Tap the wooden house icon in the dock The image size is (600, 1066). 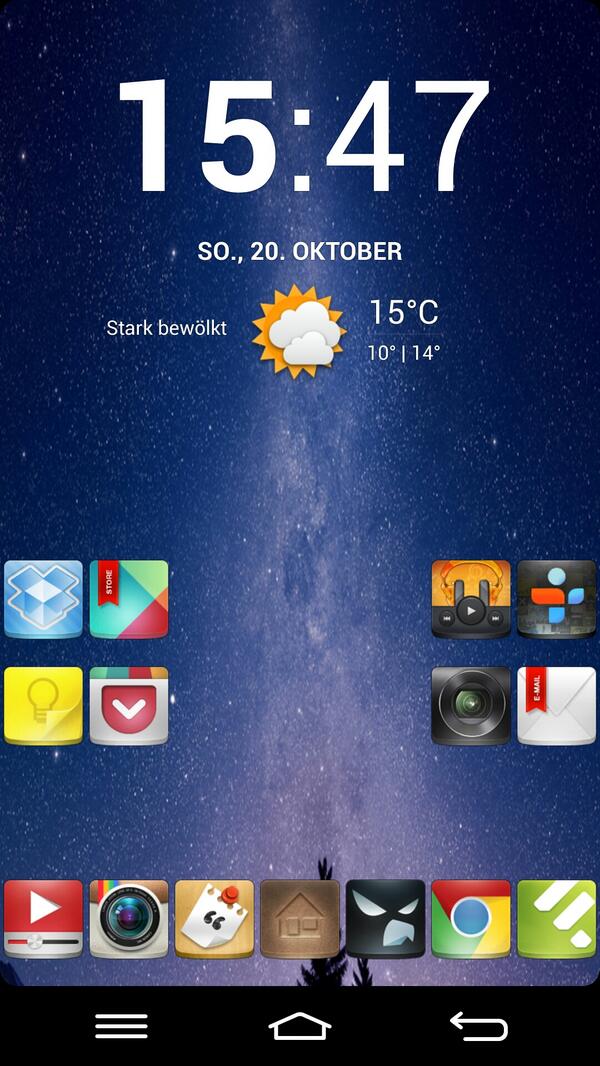coord(300,919)
